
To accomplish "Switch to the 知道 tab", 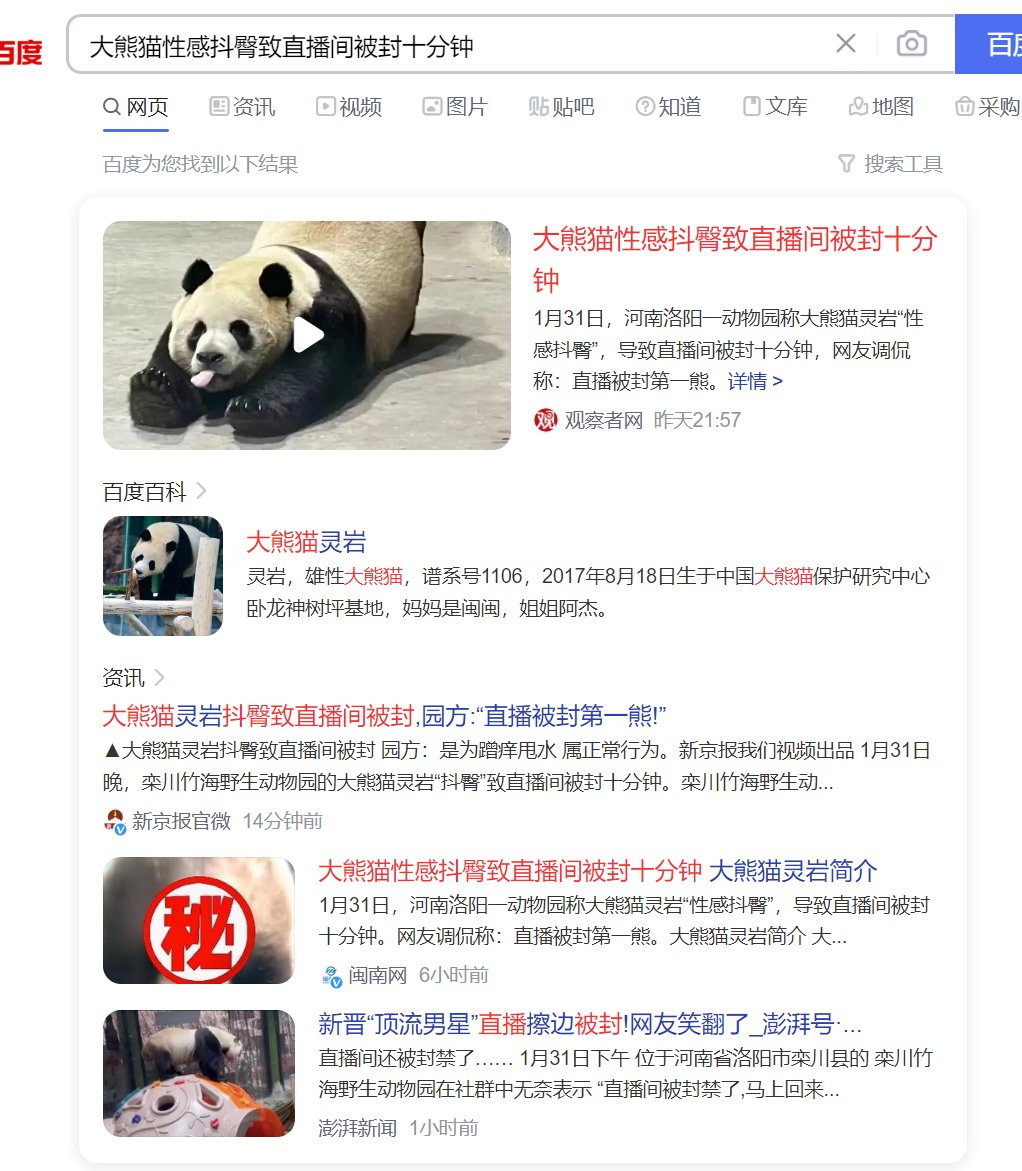I will (669, 107).
